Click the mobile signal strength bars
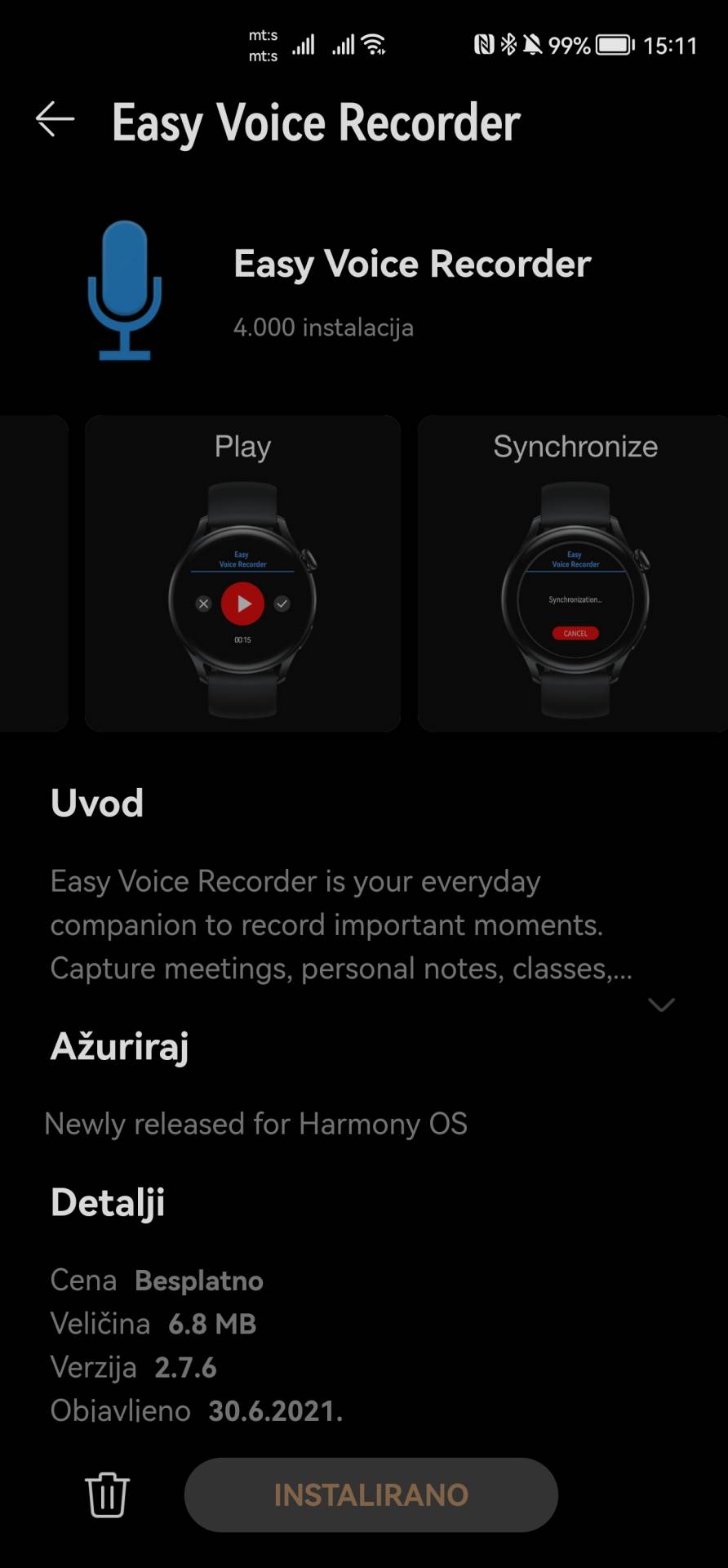 (x=303, y=45)
